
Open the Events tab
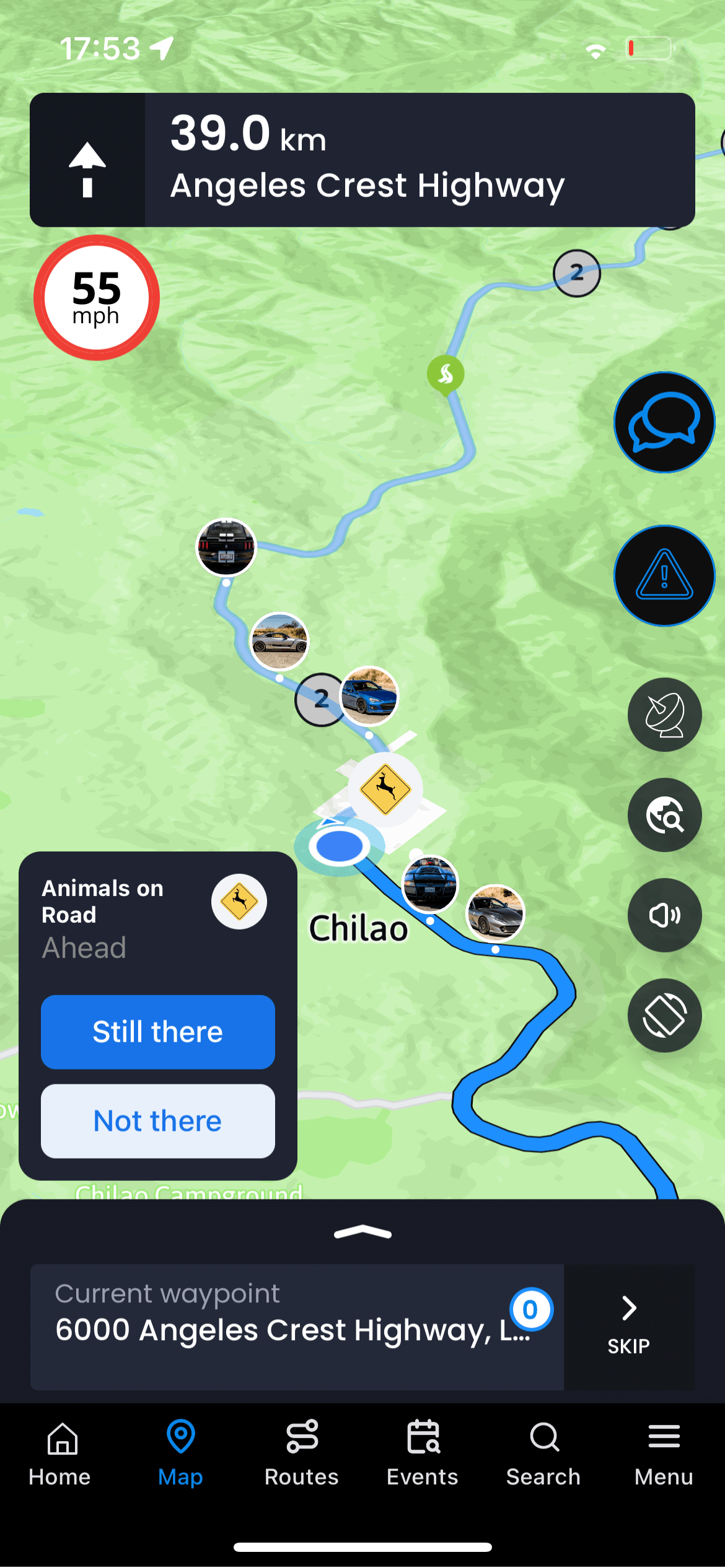pyautogui.click(x=422, y=1453)
